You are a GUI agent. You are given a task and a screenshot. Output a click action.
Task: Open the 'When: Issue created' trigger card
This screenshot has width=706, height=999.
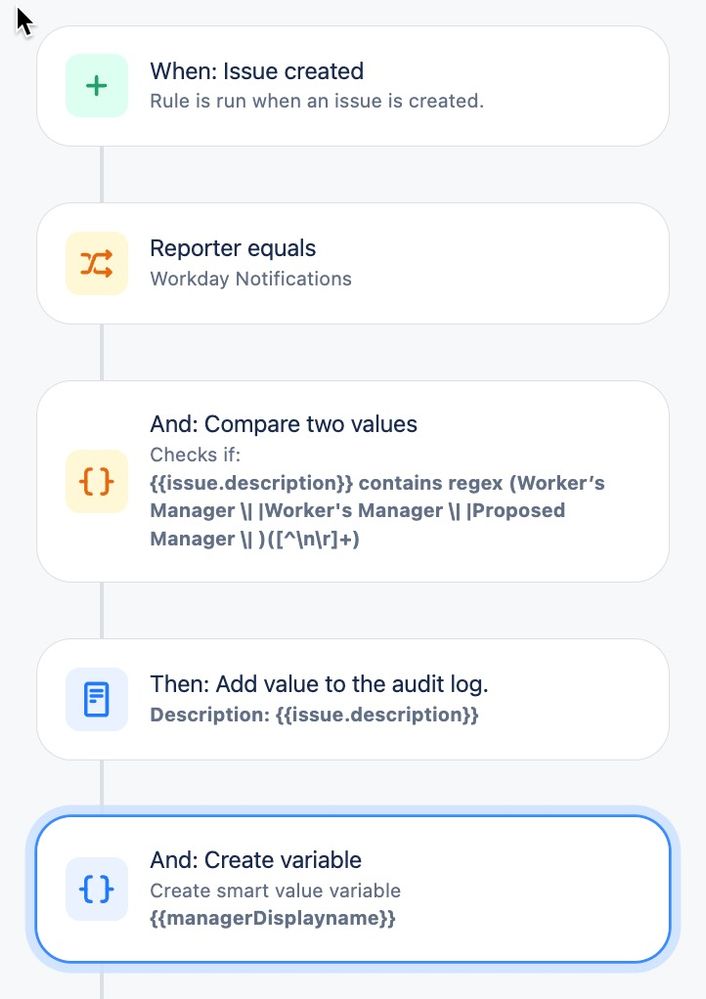click(352, 86)
